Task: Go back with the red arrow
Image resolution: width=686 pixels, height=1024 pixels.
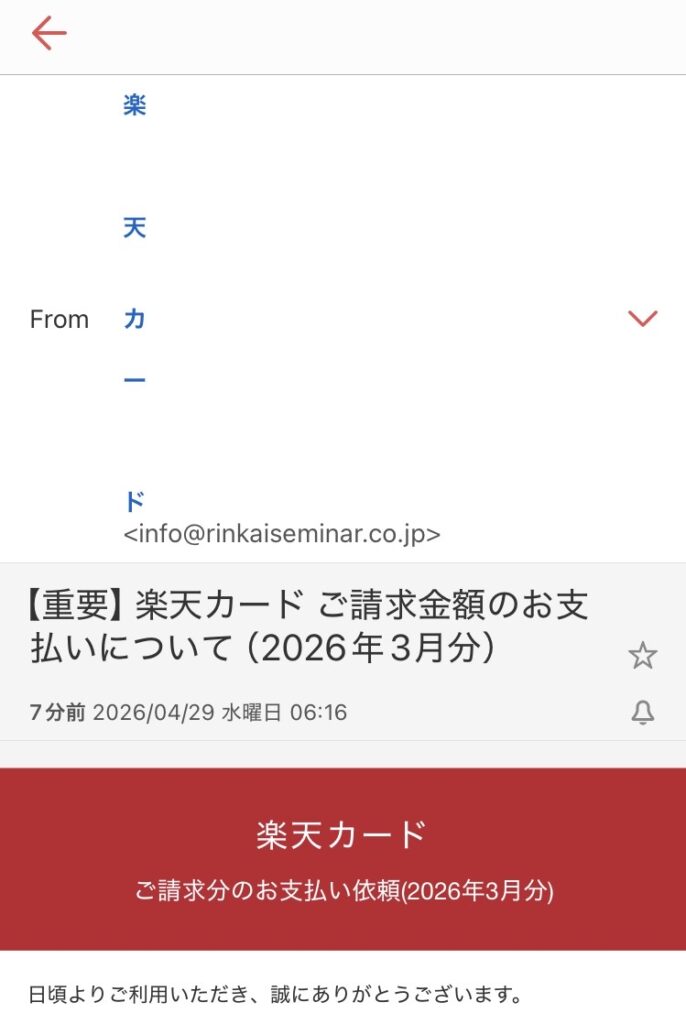Action: tap(48, 34)
